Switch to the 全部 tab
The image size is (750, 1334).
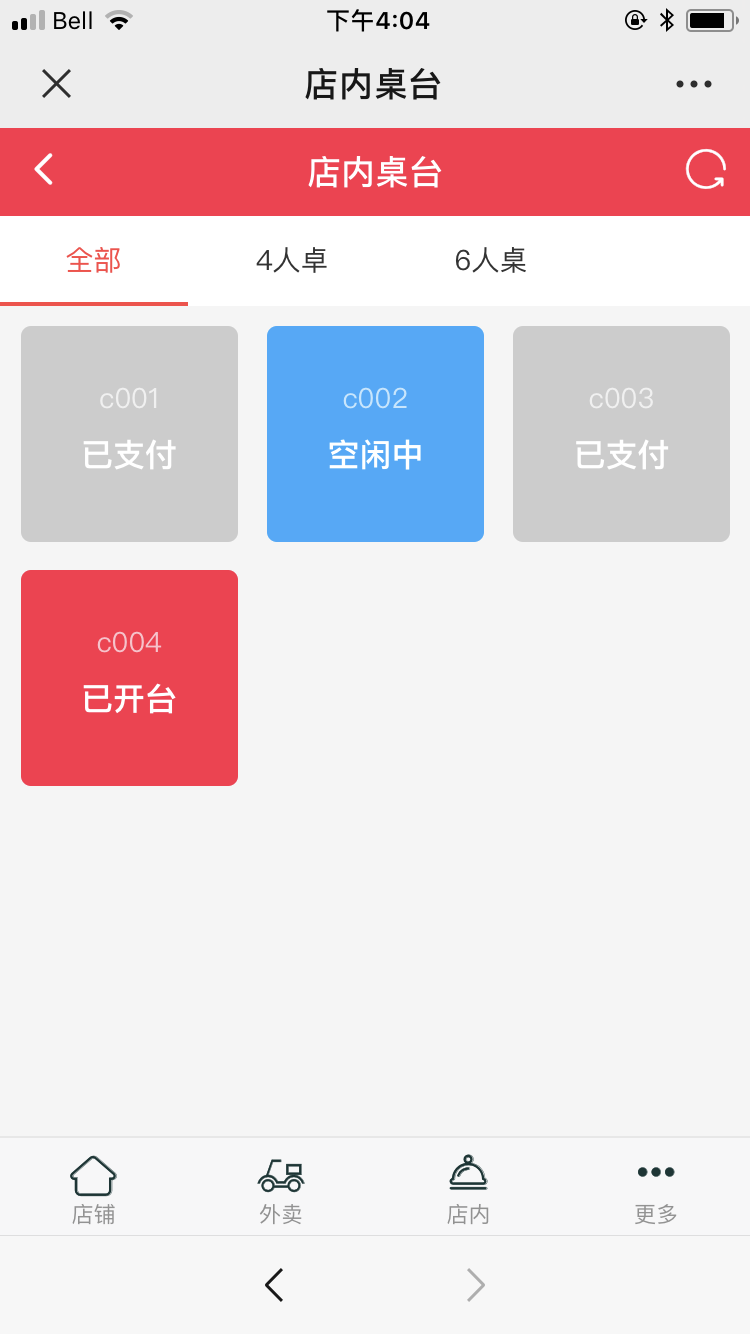[x=94, y=261]
